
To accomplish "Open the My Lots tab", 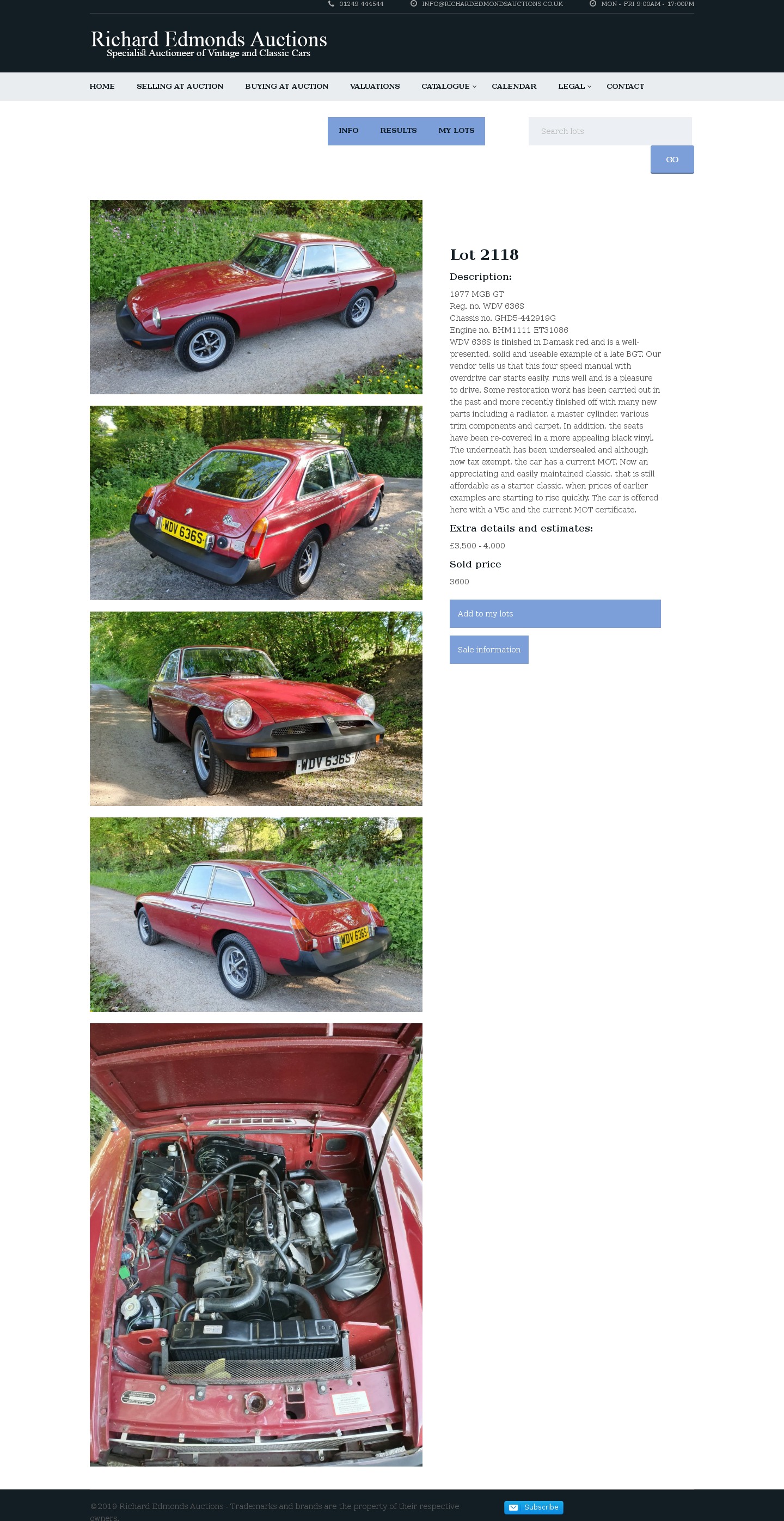I will pos(456,131).
